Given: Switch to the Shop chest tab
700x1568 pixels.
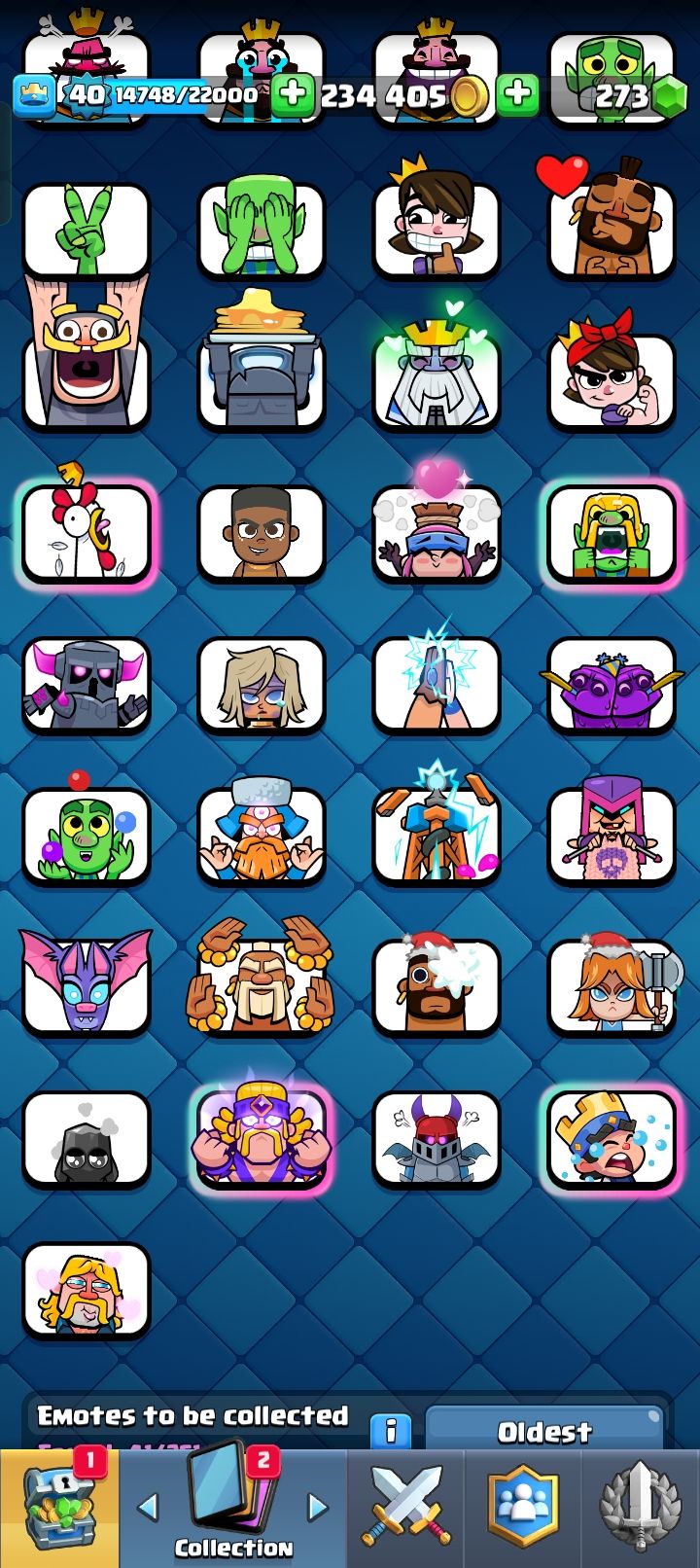Looking at the screenshot, I should tap(59, 1509).
